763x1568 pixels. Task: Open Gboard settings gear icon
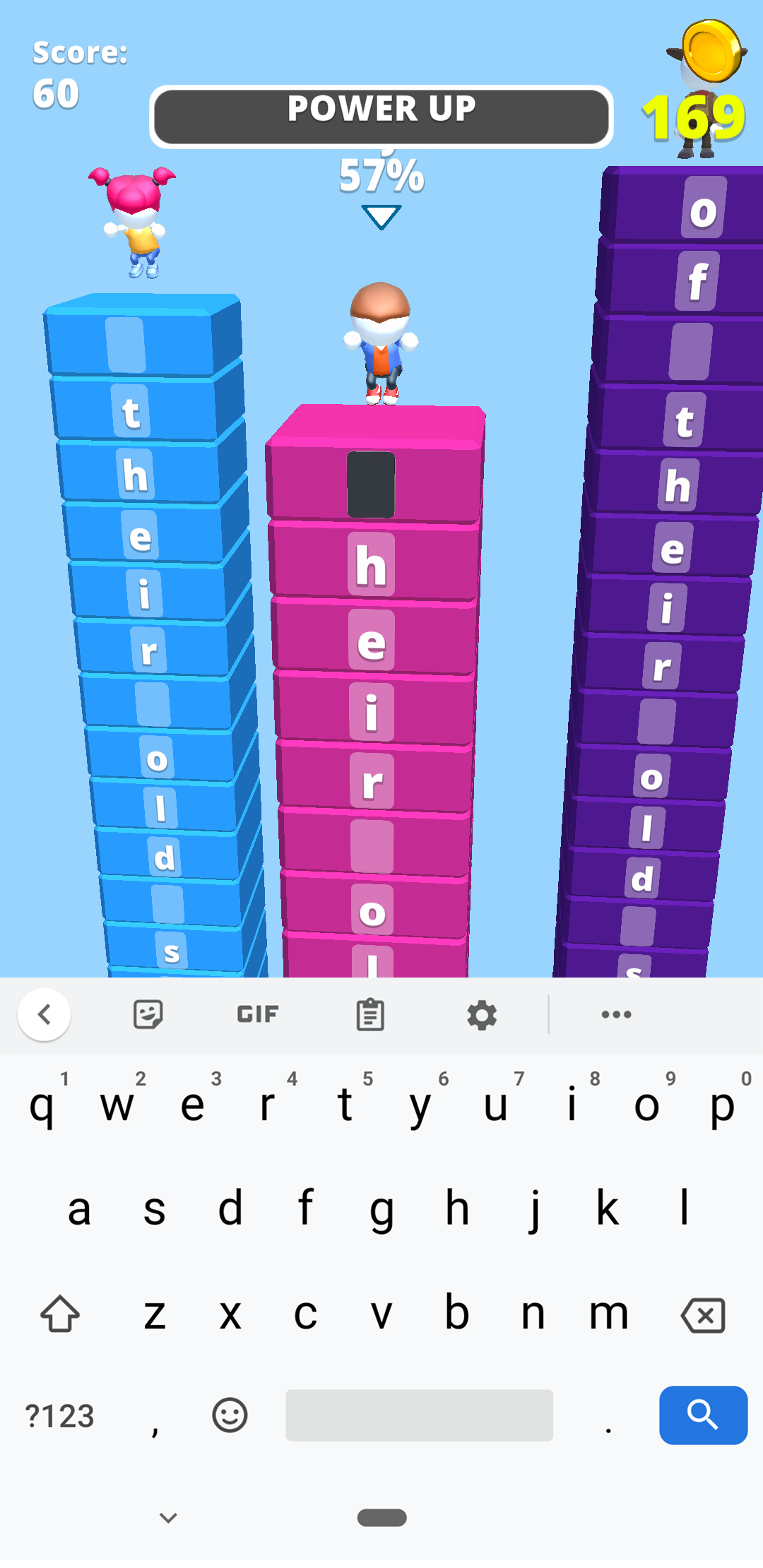click(481, 1014)
